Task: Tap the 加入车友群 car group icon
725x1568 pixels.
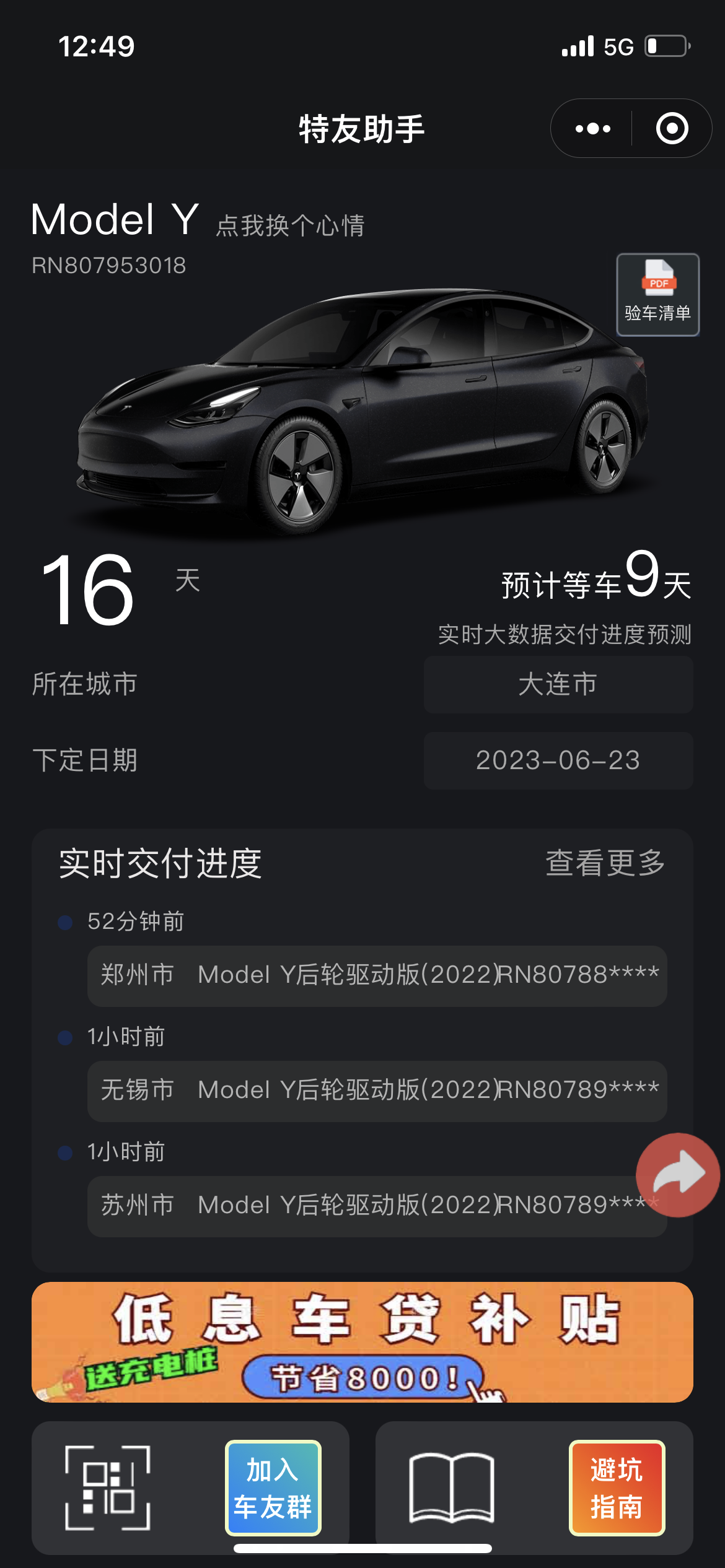Action: (x=273, y=1486)
